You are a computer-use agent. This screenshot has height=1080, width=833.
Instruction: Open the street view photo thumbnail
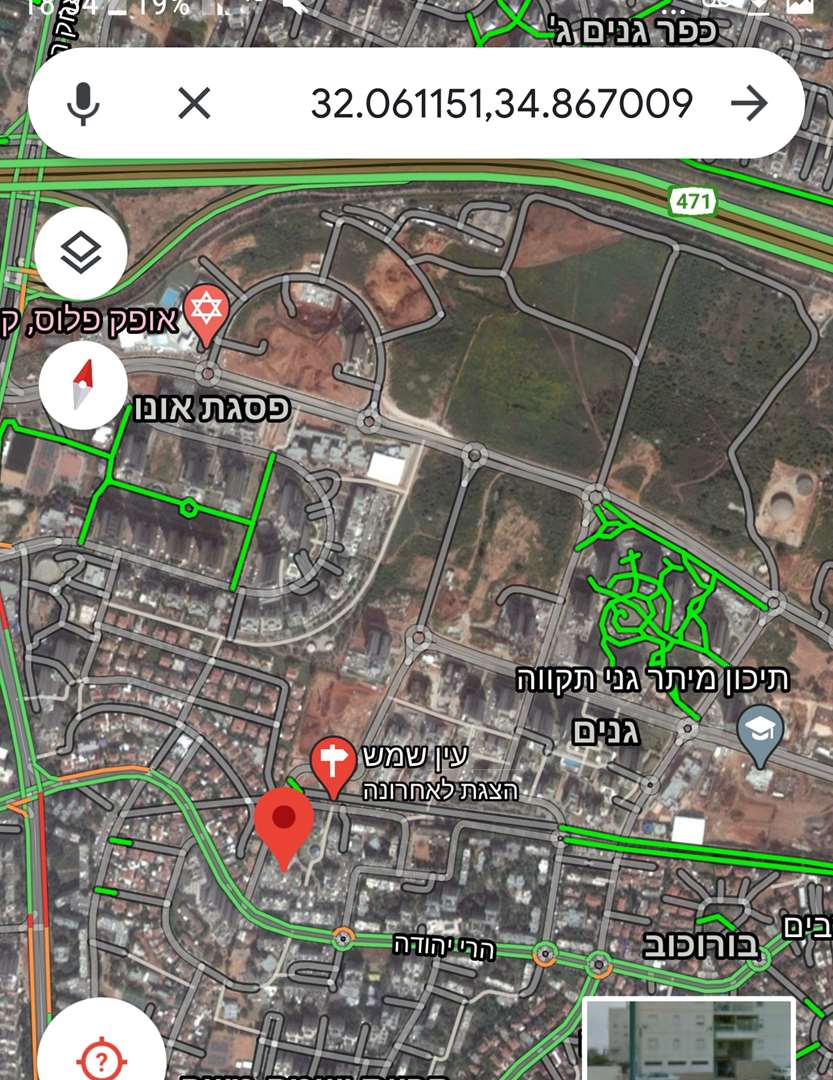[x=688, y=1038]
